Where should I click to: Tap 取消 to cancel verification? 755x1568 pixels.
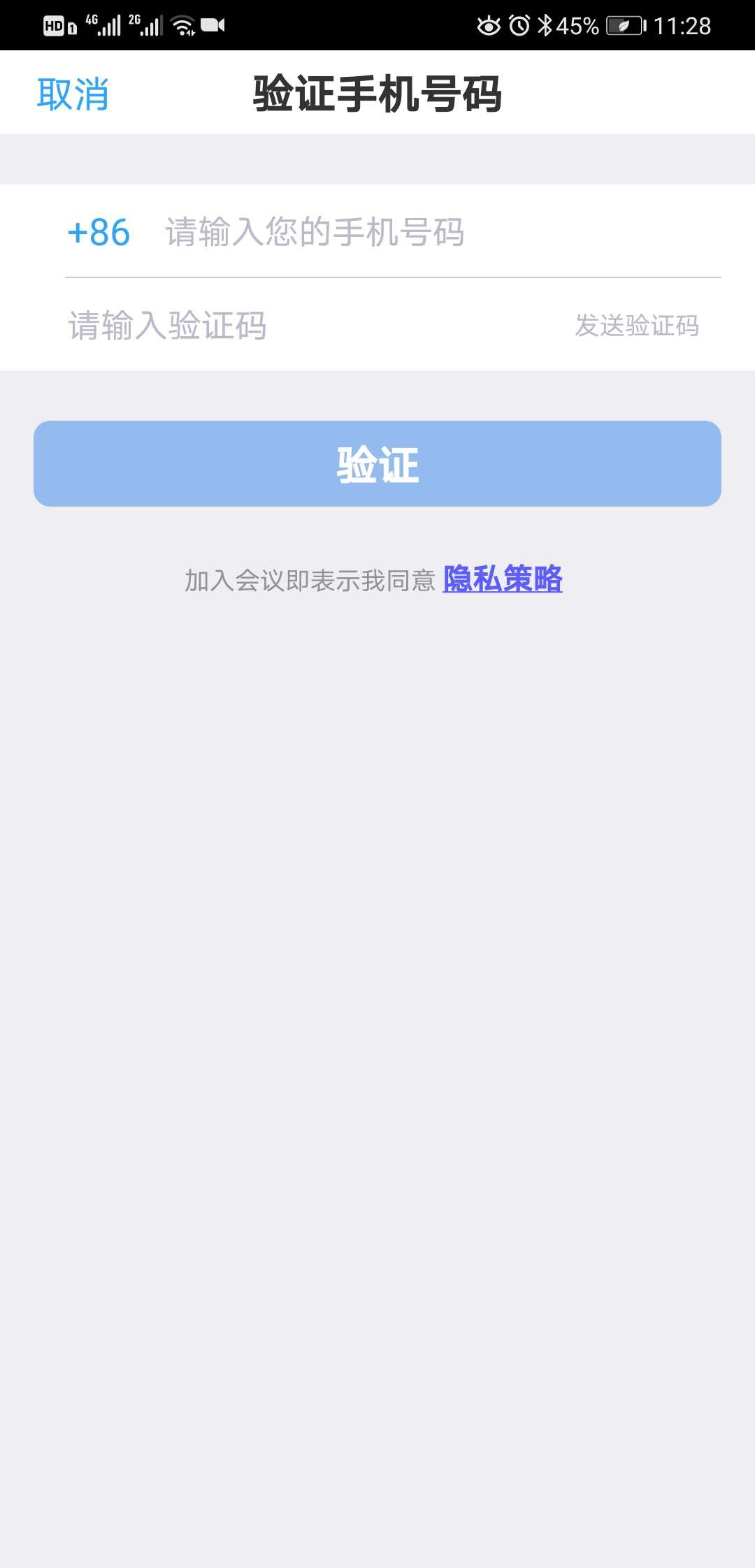pos(73,94)
